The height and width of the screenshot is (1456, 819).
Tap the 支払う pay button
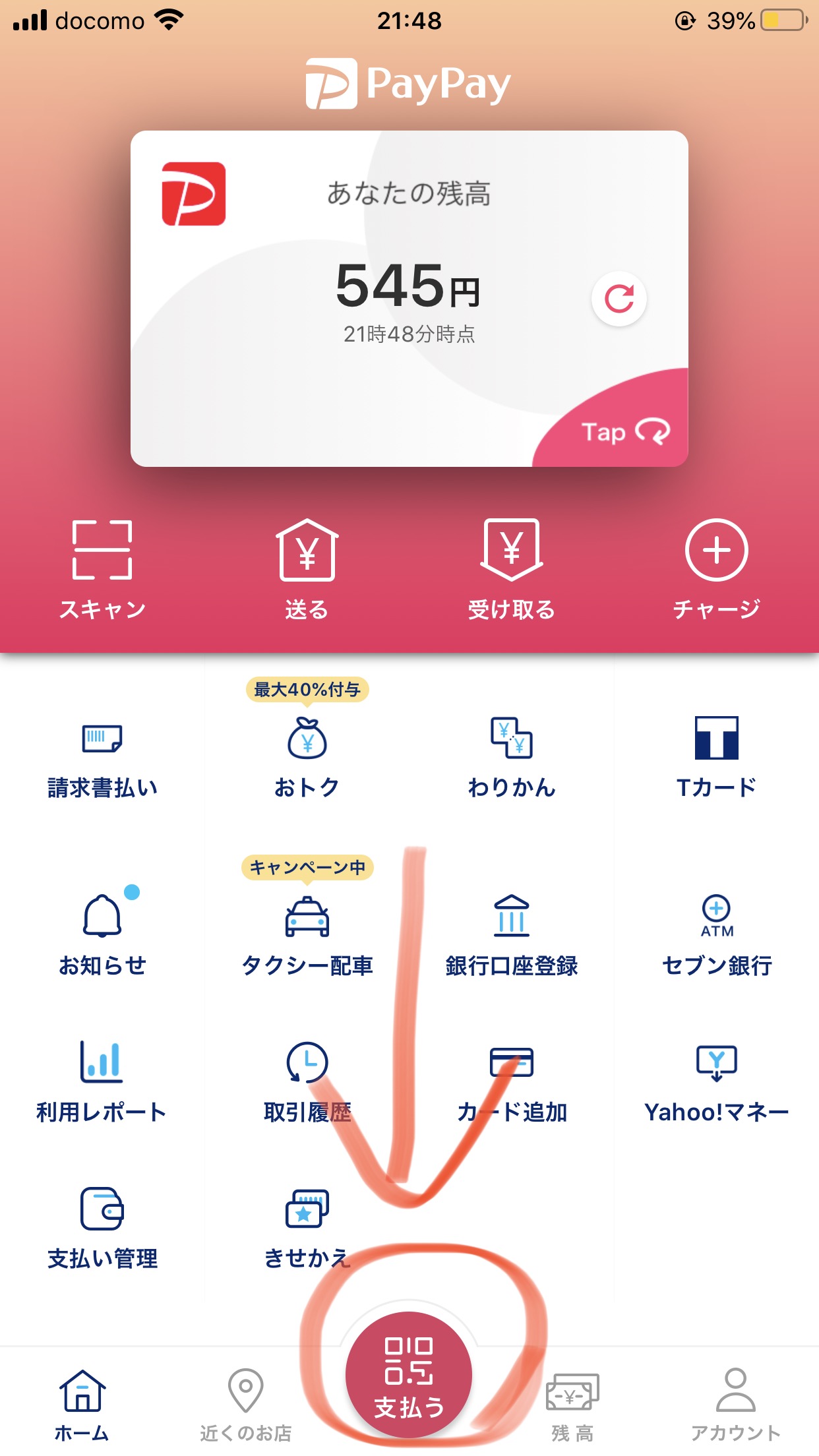pos(409,1375)
